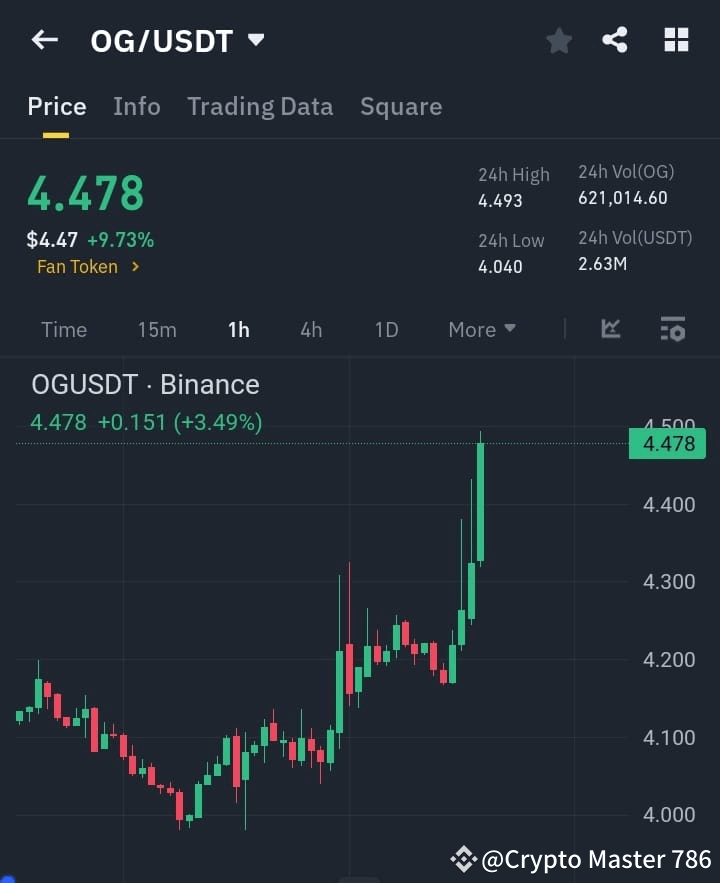The height and width of the screenshot is (883, 720).
Task: Open the depth chart icon
Action: click(x=609, y=329)
